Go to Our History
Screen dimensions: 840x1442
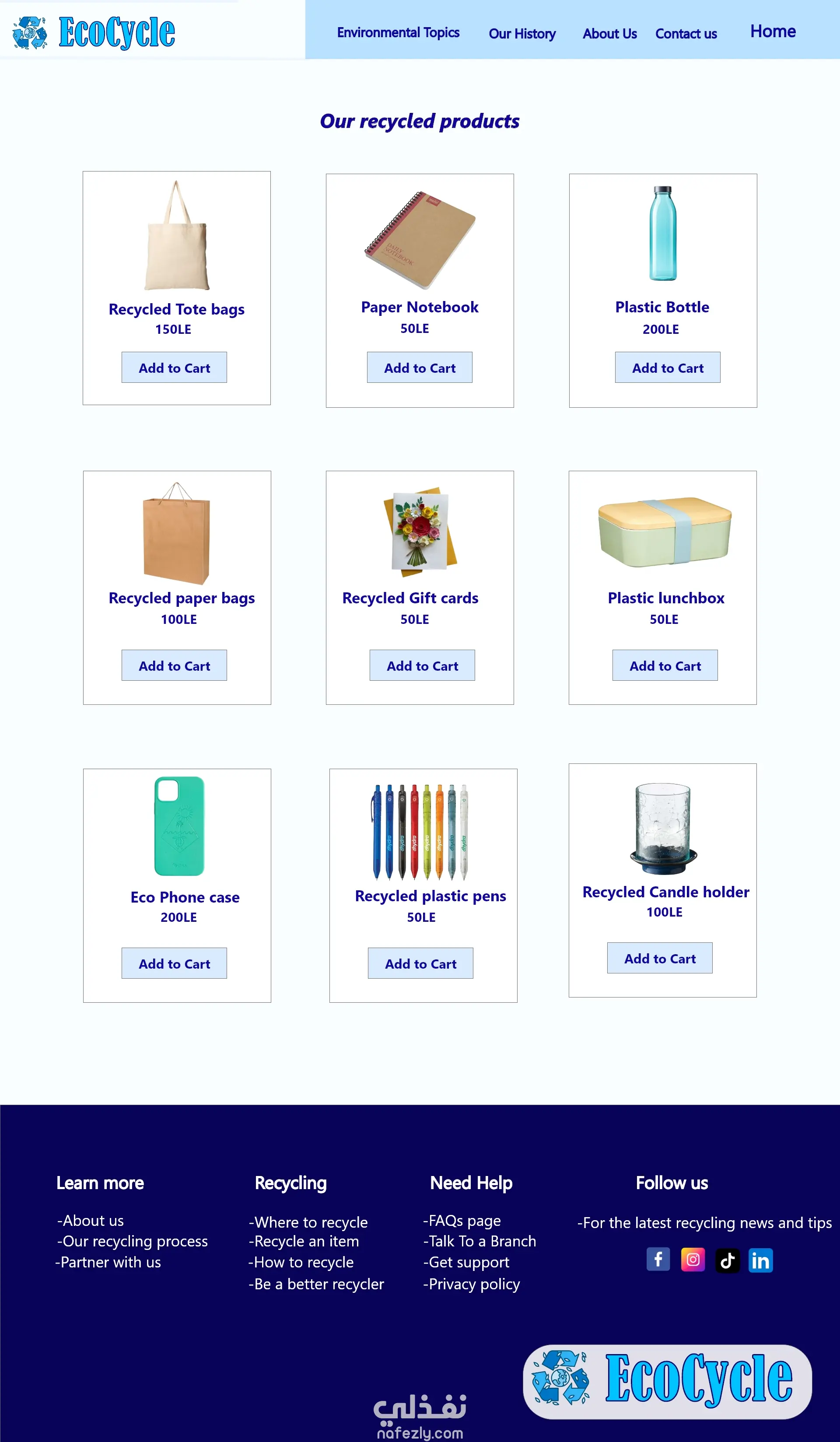(522, 34)
